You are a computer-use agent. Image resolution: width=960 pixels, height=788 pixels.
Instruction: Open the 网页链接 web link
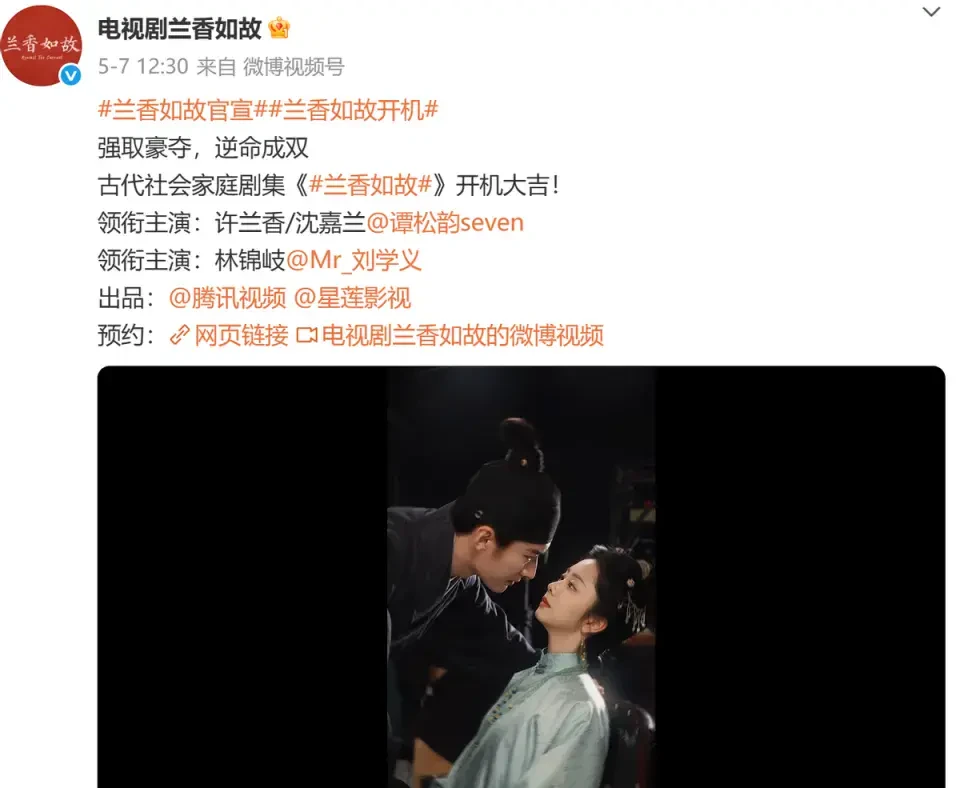pos(229,335)
